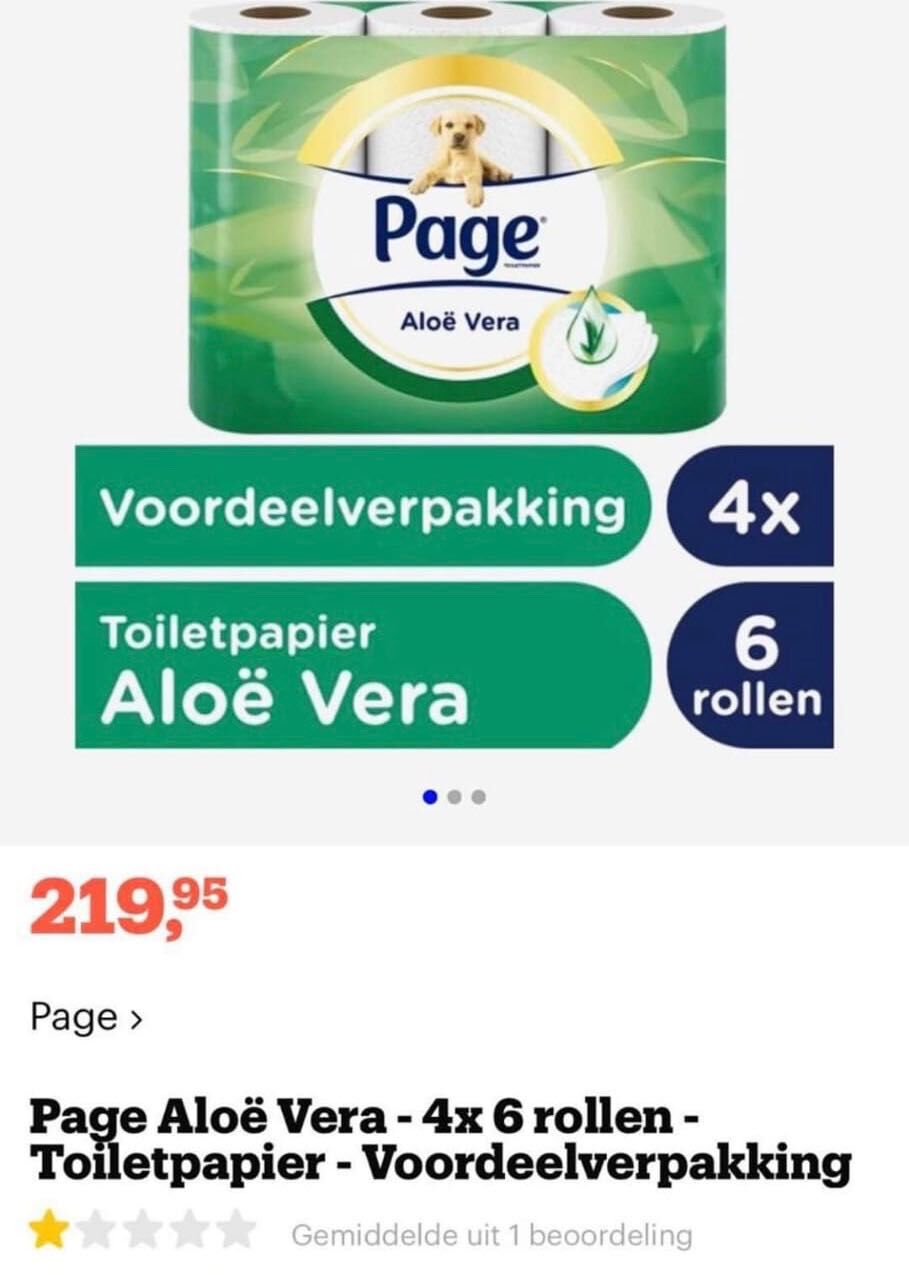Viewport: 909px width, 1275px height.
Task: Open the star rating with 1 beoordeling
Action: [142, 1234]
